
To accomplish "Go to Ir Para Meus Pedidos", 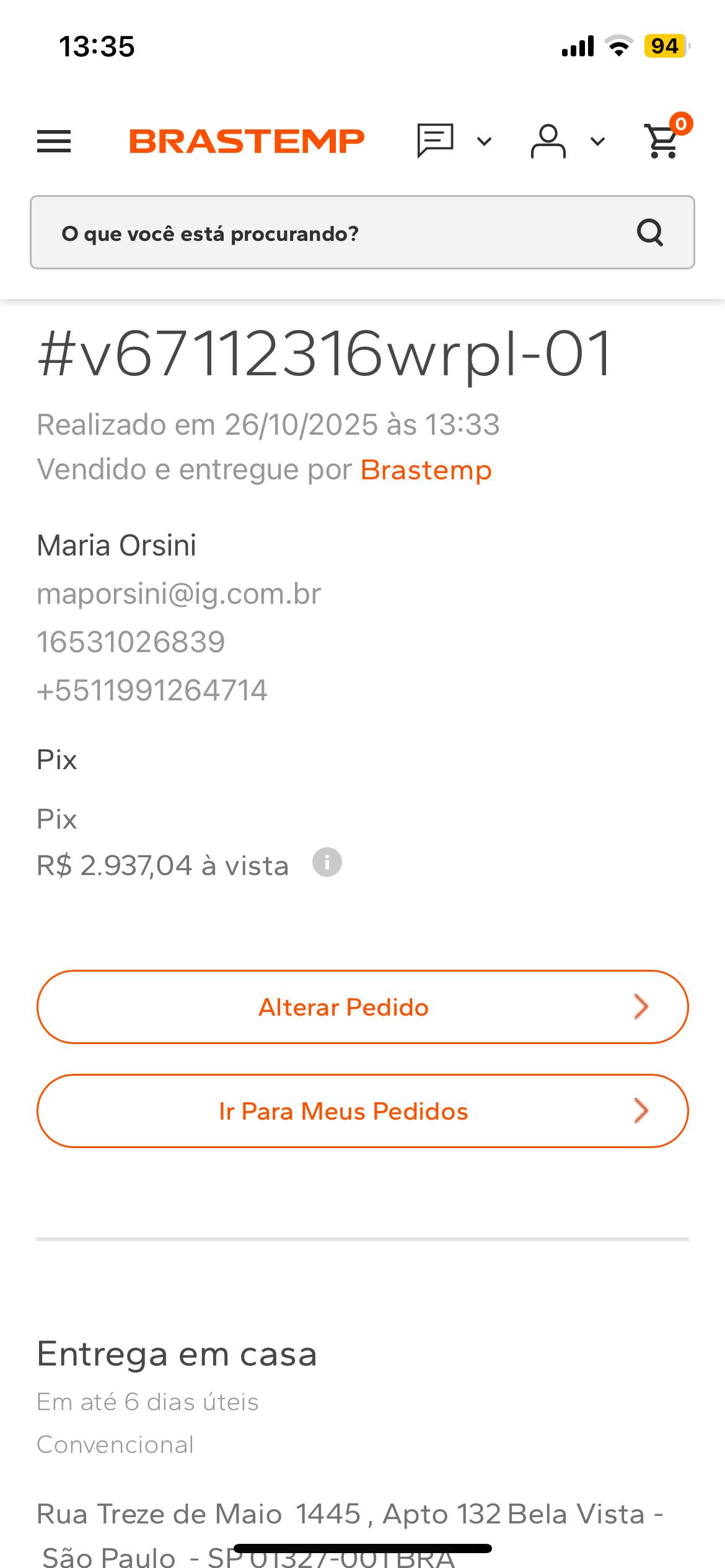I will [x=362, y=1111].
